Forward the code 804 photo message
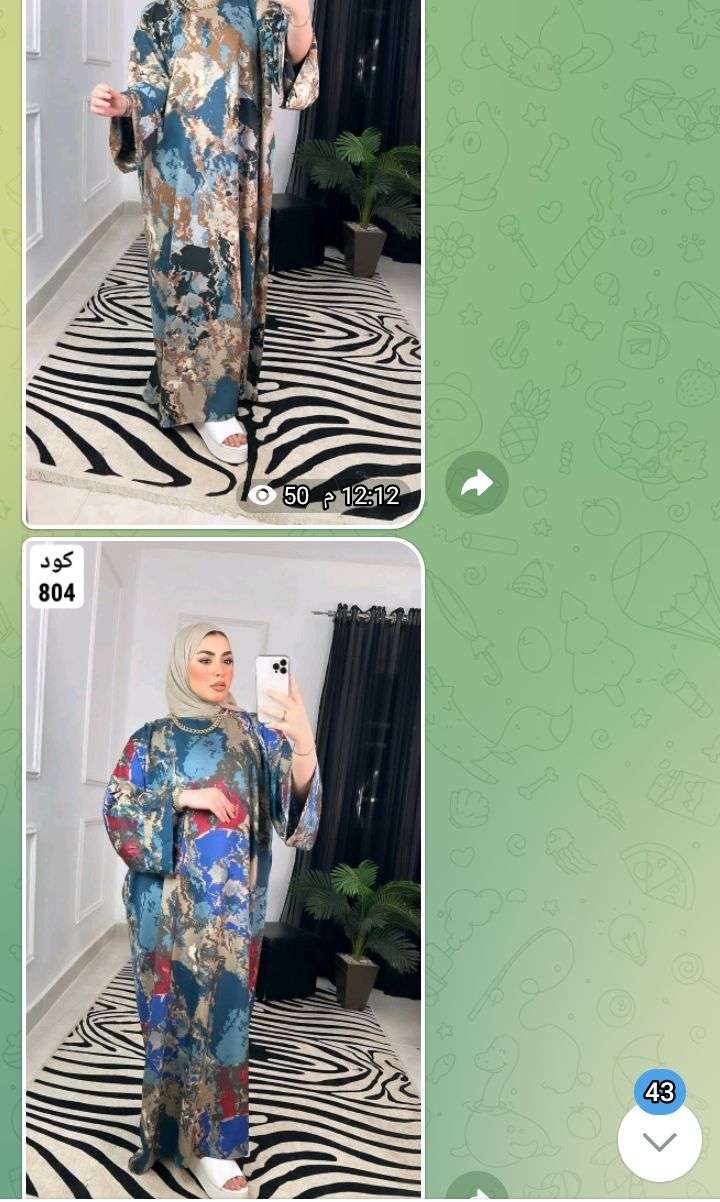 pyautogui.click(x=477, y=1190)
